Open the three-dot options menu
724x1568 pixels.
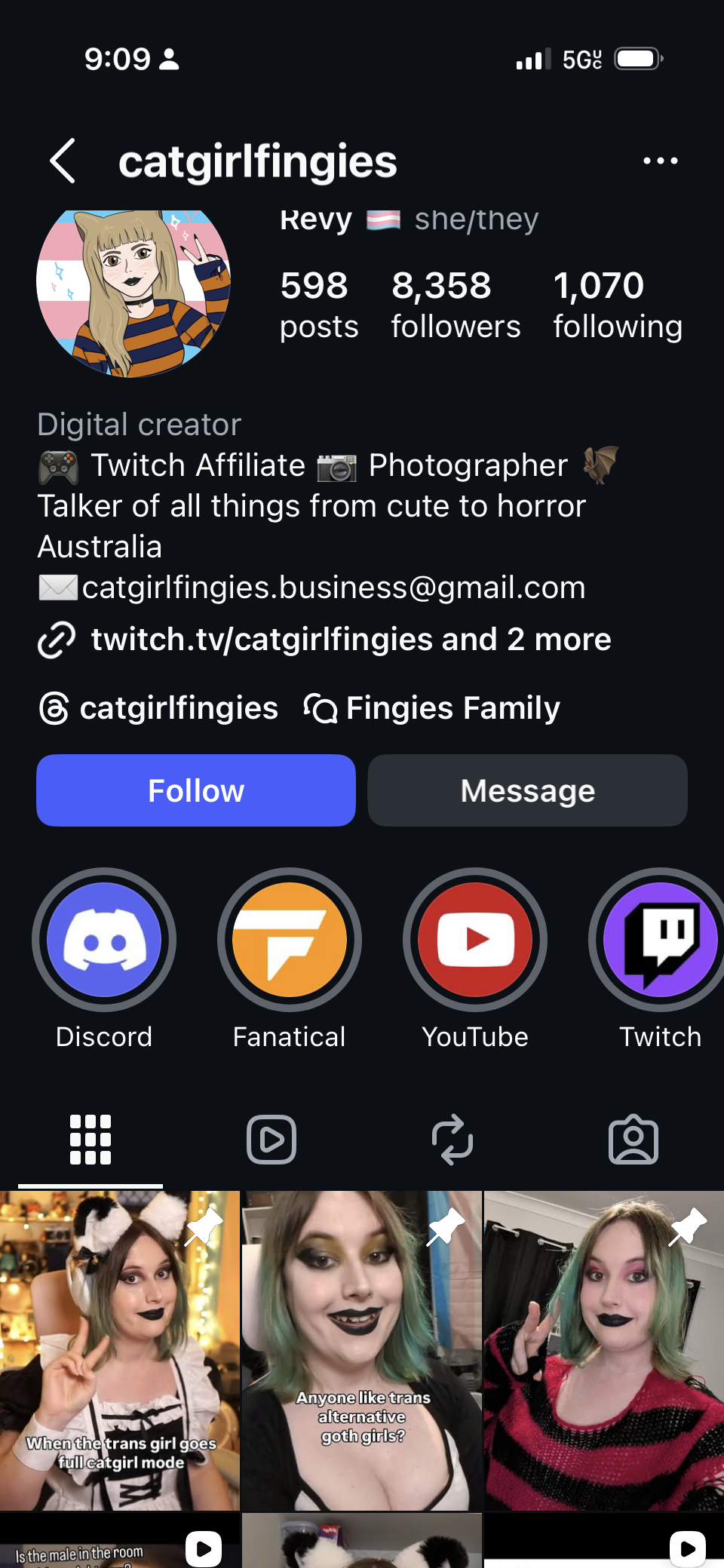(x=660, y=161)
